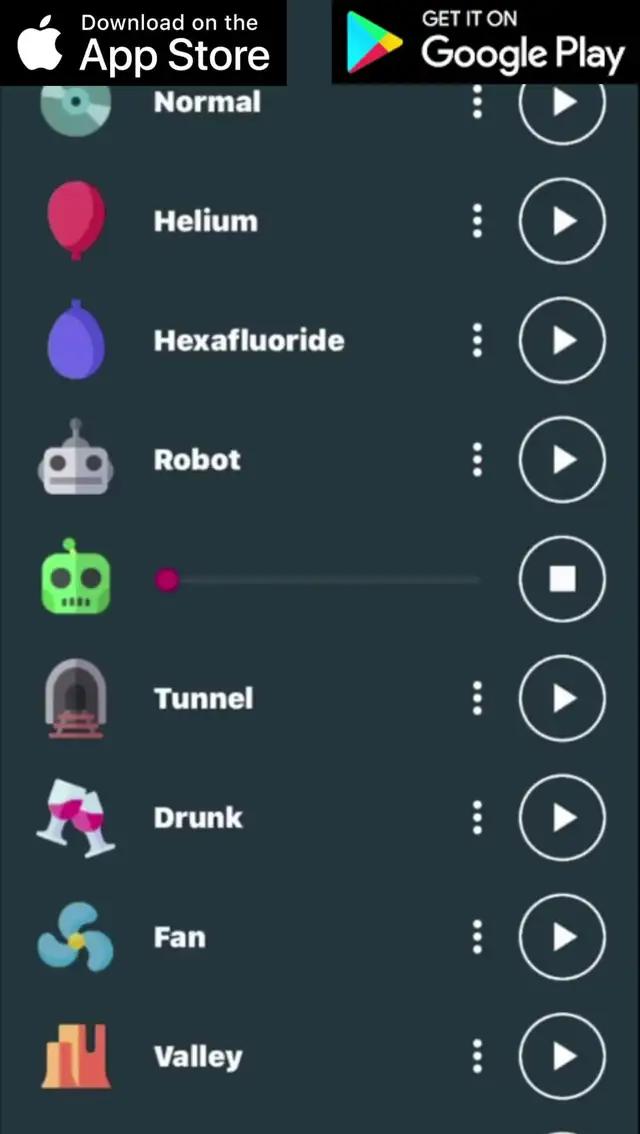Open the Tunnel overflow menu
Screen dimensions: 640x1134
click(x=477, y=698)
